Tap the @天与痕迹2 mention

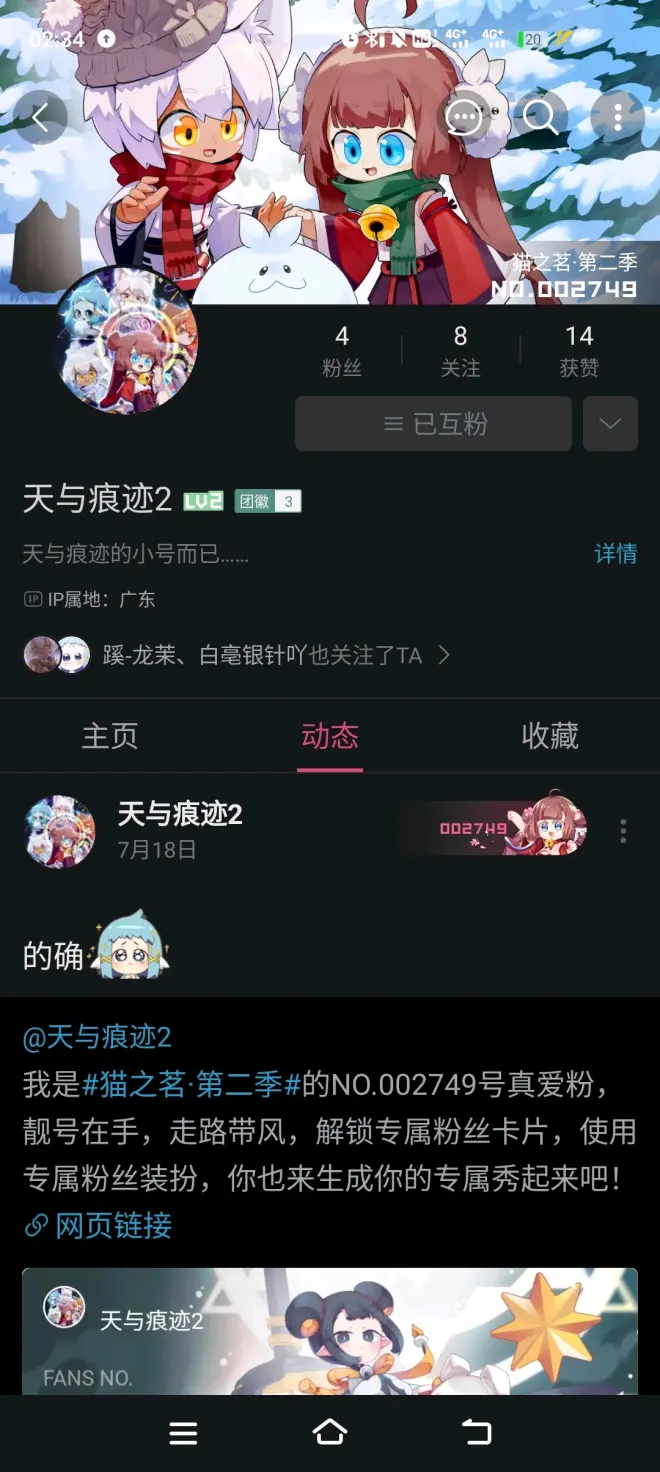click(x=97, y=1037)
